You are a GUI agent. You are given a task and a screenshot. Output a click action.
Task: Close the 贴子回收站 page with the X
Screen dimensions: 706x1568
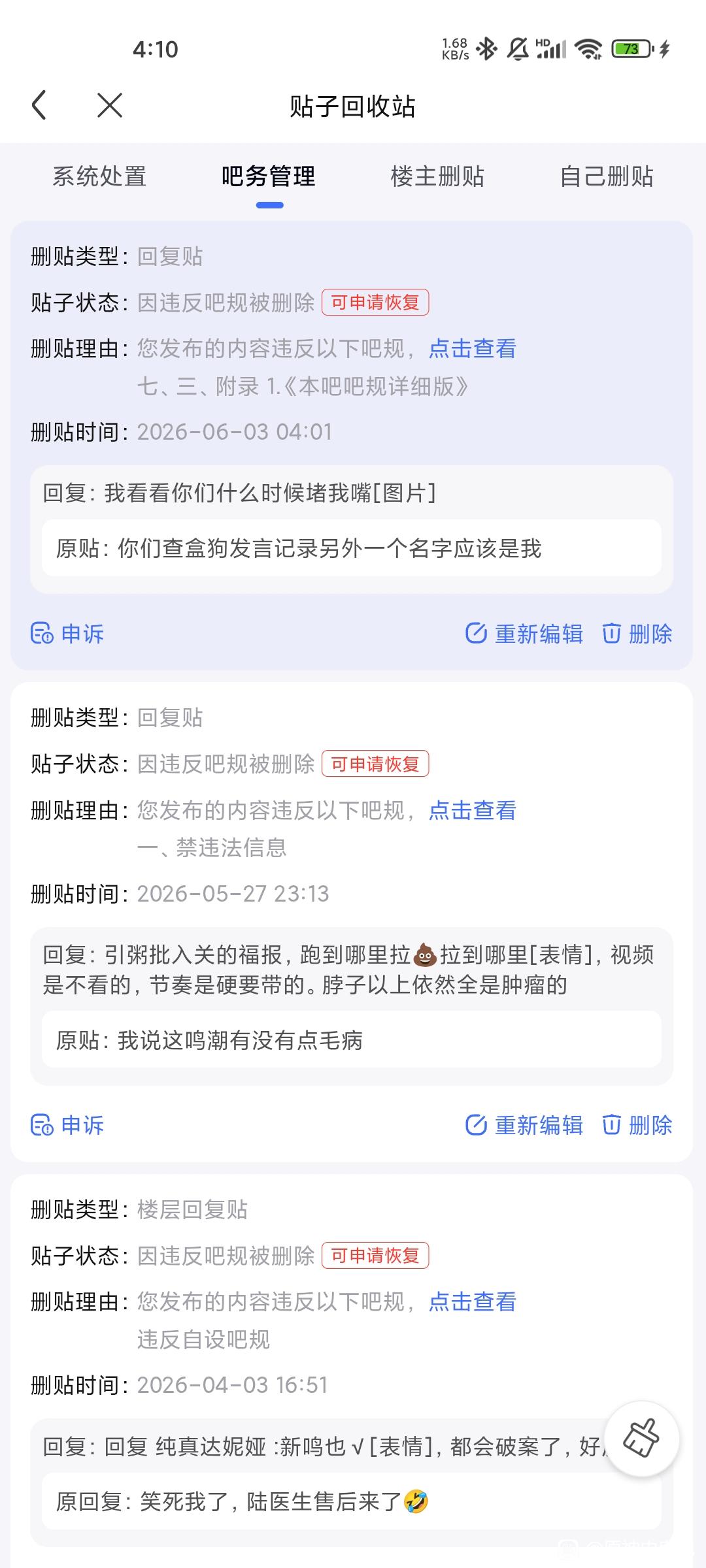pos(110,105)
